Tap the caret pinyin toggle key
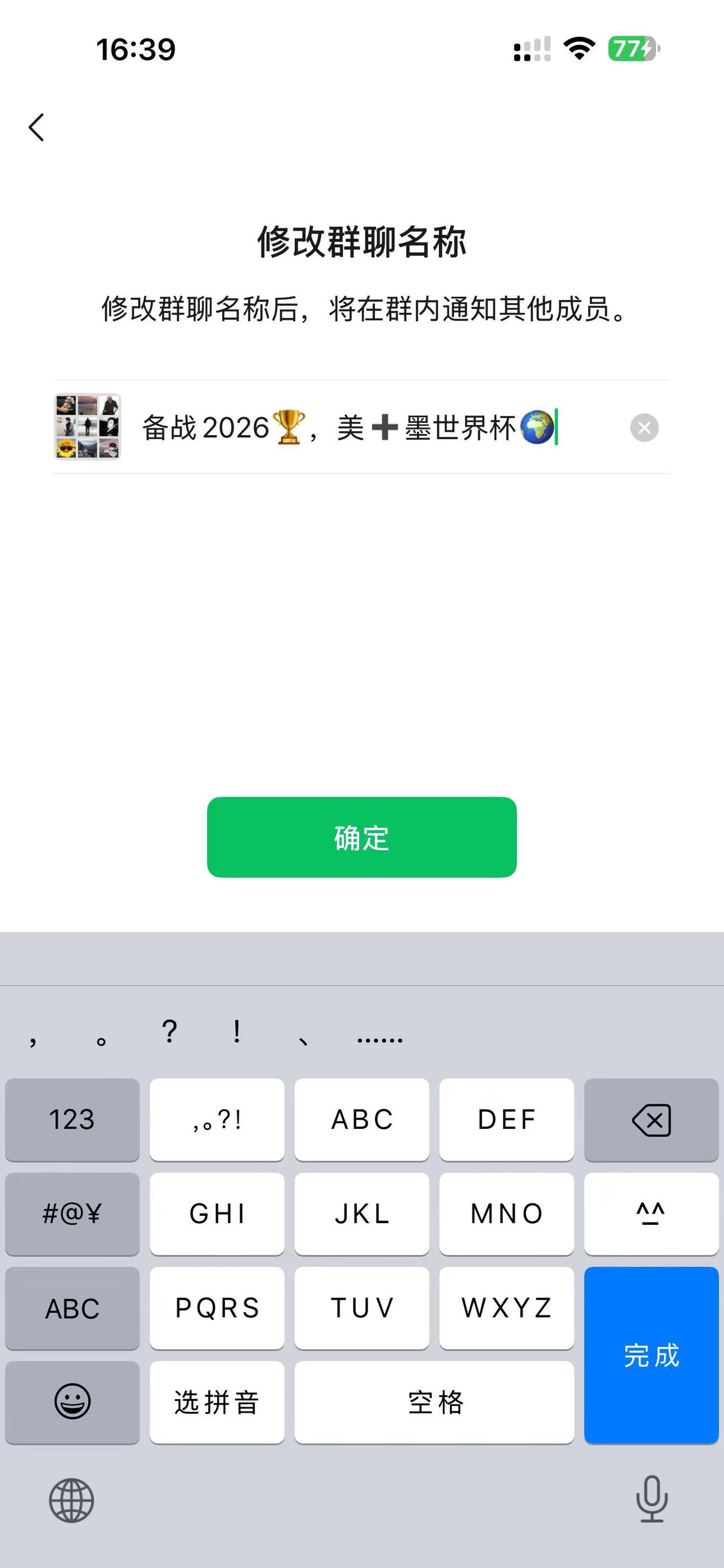The height and width of the screenshot is (1568, 724). 651,1214
